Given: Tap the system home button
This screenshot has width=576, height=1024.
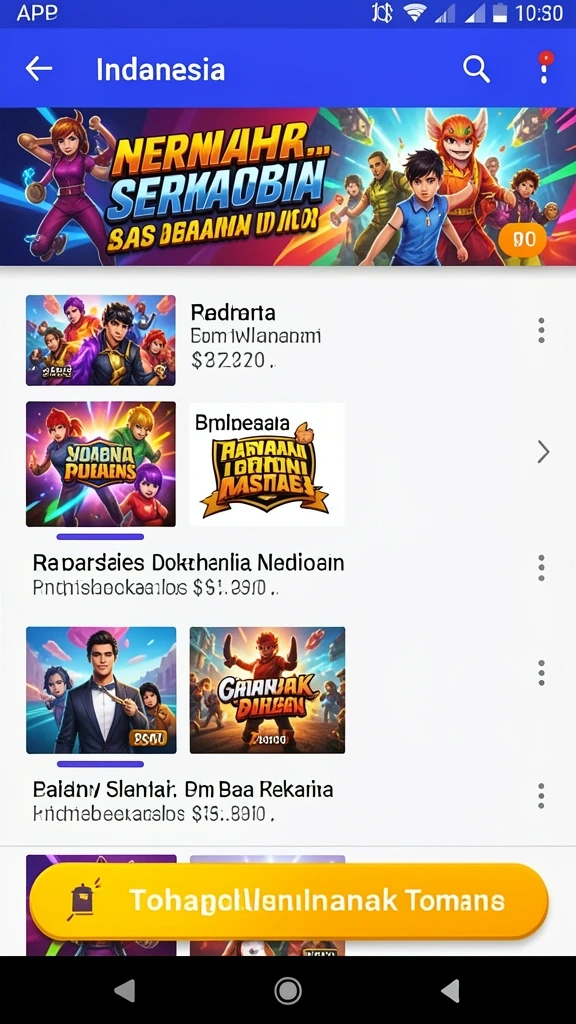Looking at the screenshot, I should [x=288, y=991].
